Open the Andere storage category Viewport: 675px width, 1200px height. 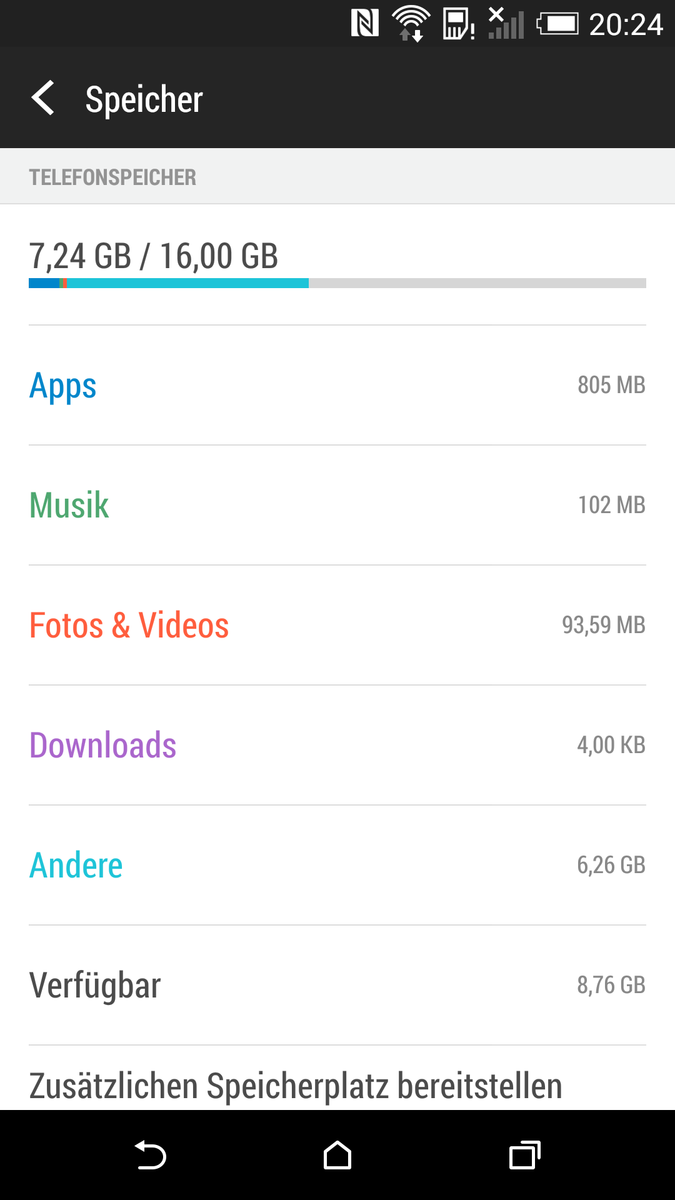(337, 865)
